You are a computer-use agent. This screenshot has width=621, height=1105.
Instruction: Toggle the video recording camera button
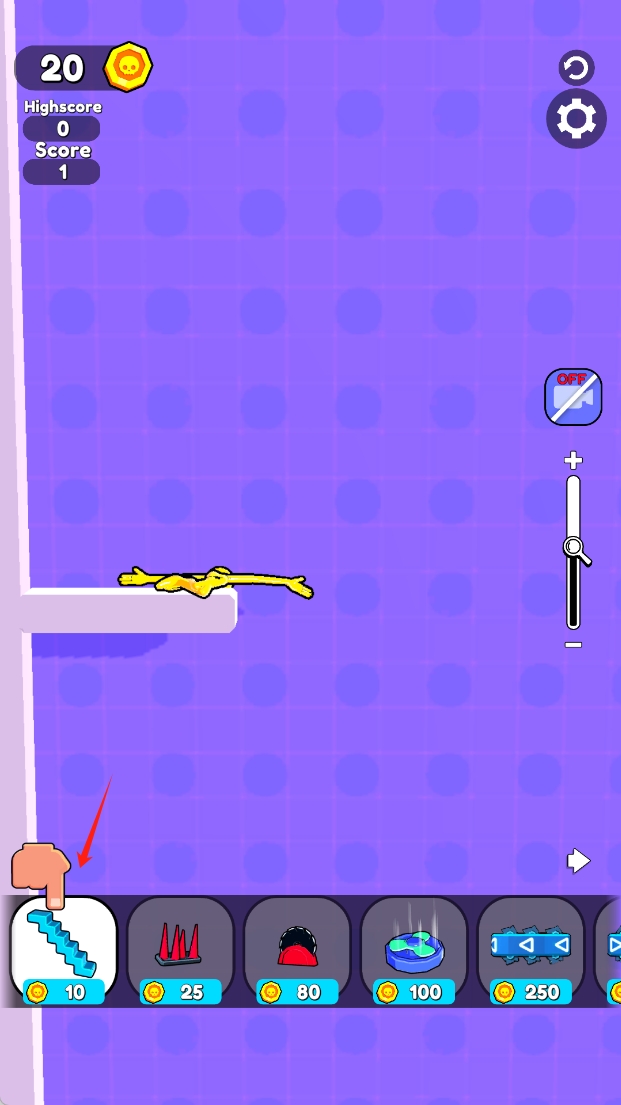pyautogui.click(x=573, y=397)
